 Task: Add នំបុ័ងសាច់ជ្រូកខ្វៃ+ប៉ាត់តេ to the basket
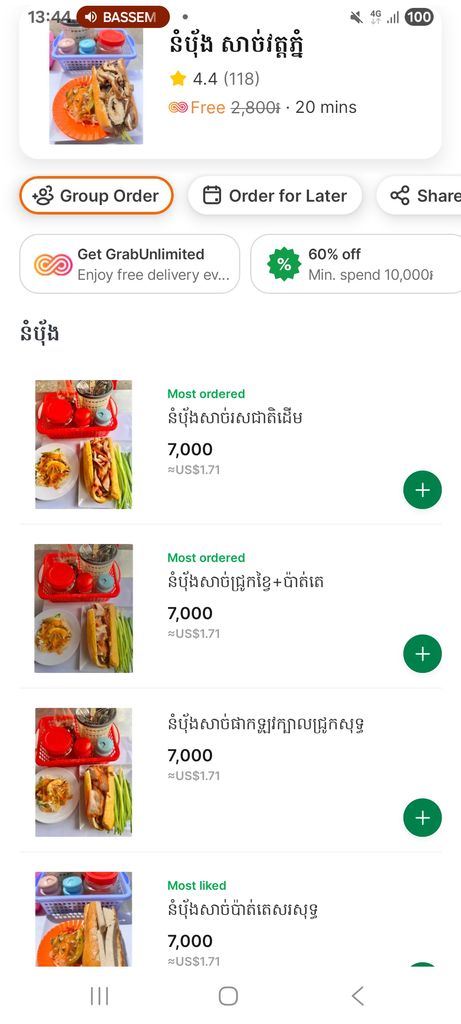click(x=422, y=653)
